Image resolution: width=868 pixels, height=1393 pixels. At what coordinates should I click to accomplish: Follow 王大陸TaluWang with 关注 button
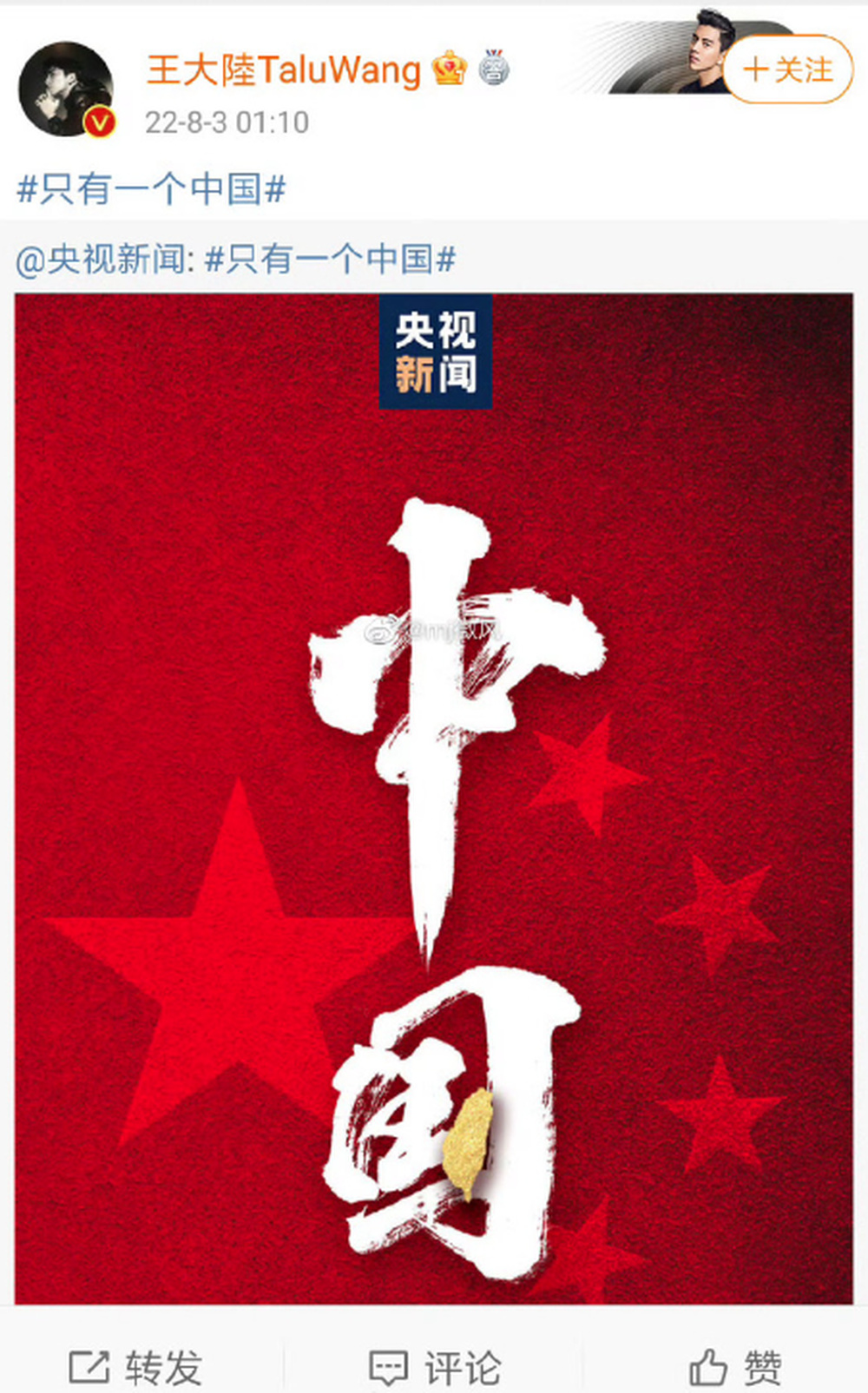tap(788, 69)
